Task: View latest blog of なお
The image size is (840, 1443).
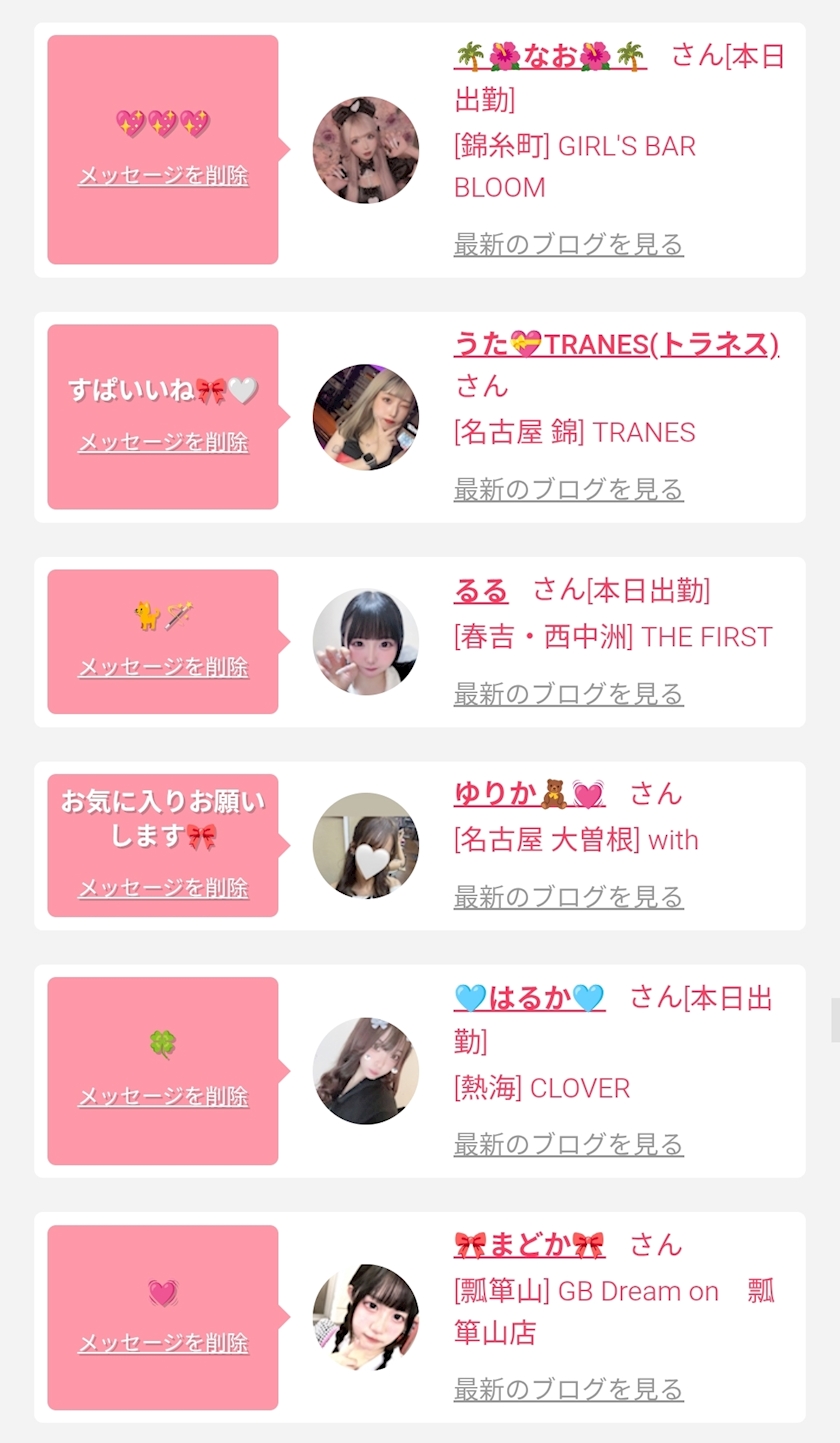Action: coord(568,244)
